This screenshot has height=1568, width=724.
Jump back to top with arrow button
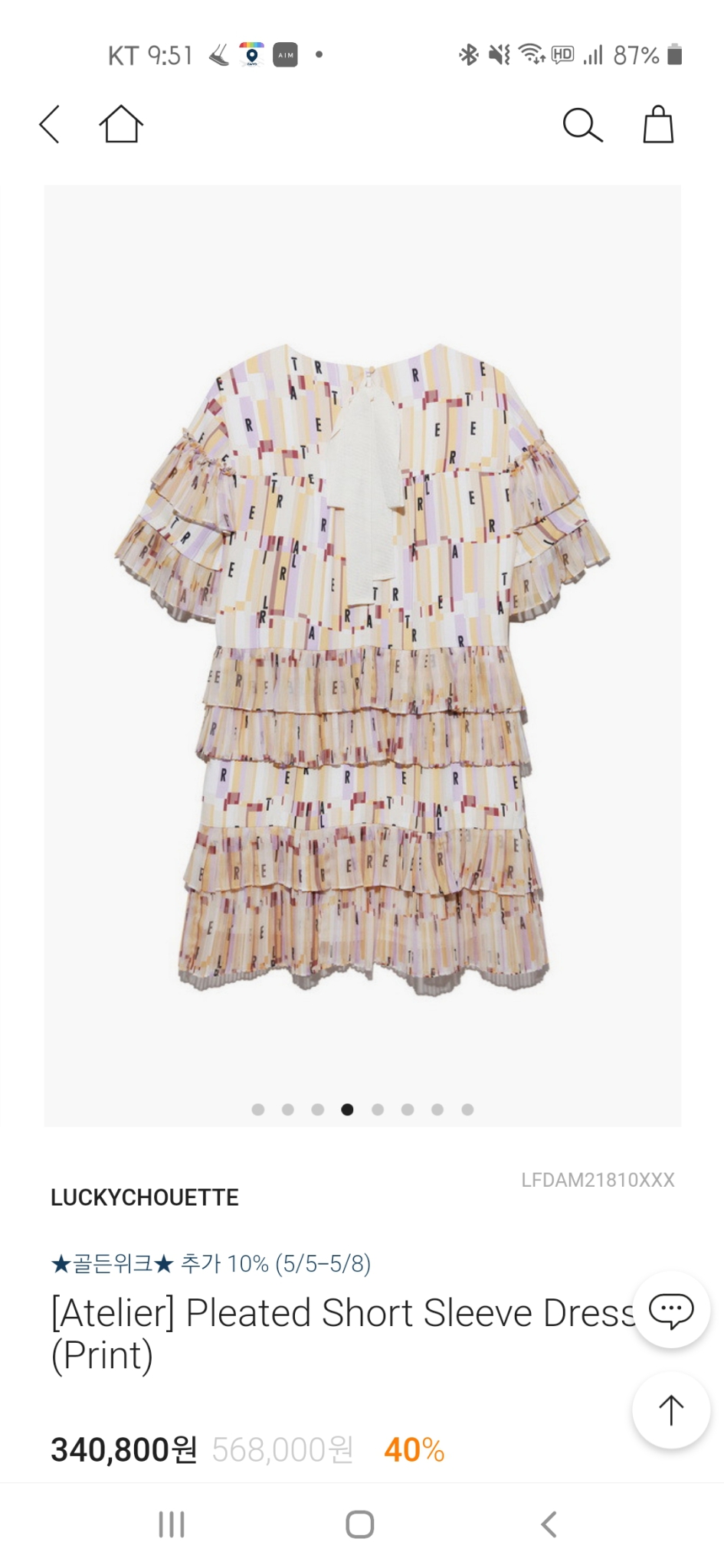671,1410
